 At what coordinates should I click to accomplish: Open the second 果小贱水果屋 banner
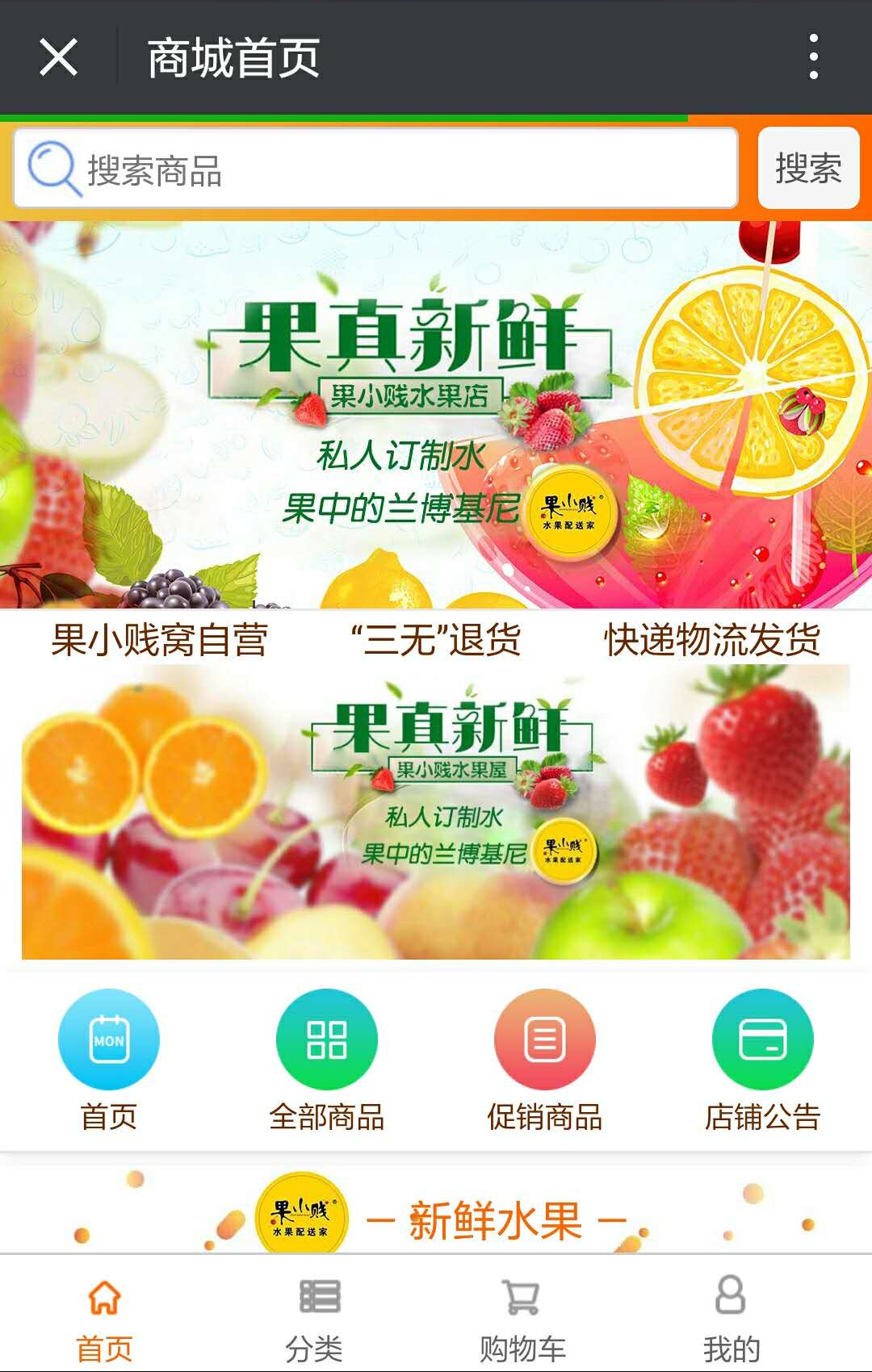point(436,812)
